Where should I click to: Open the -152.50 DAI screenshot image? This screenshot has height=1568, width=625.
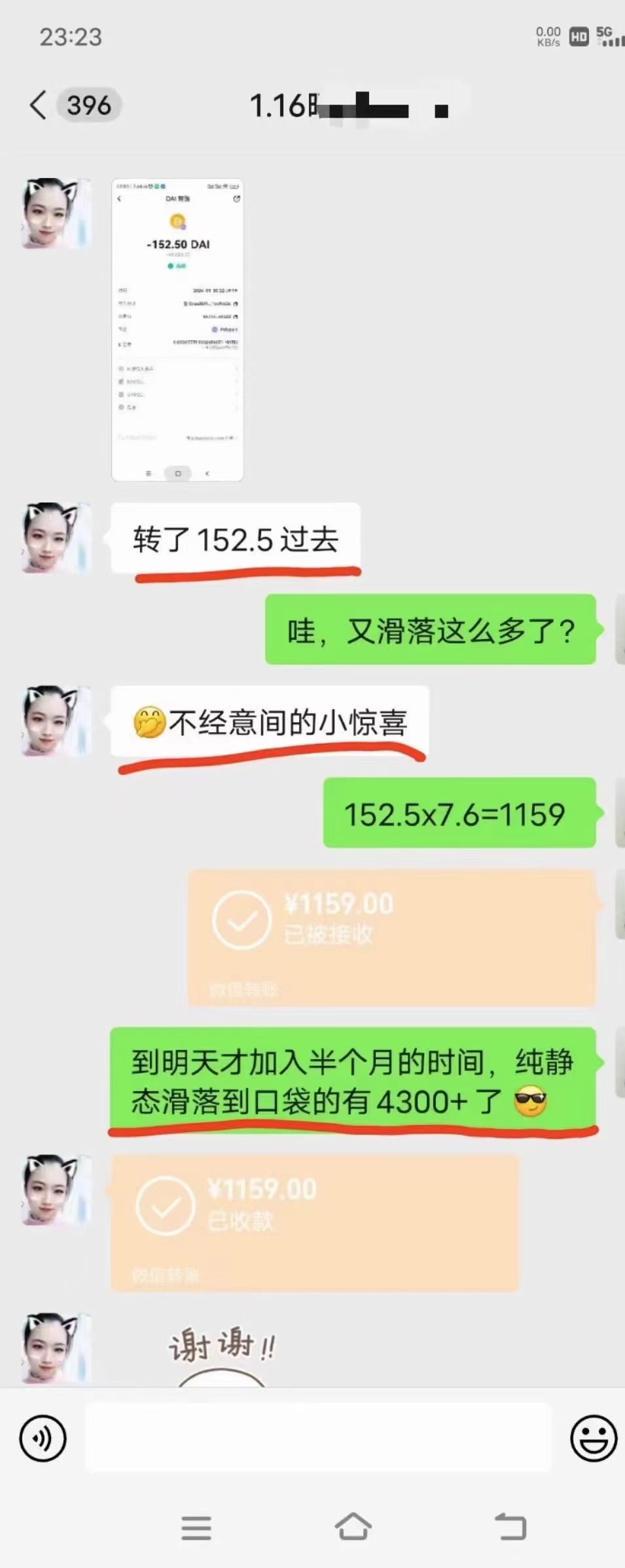[x=177, y=330]
